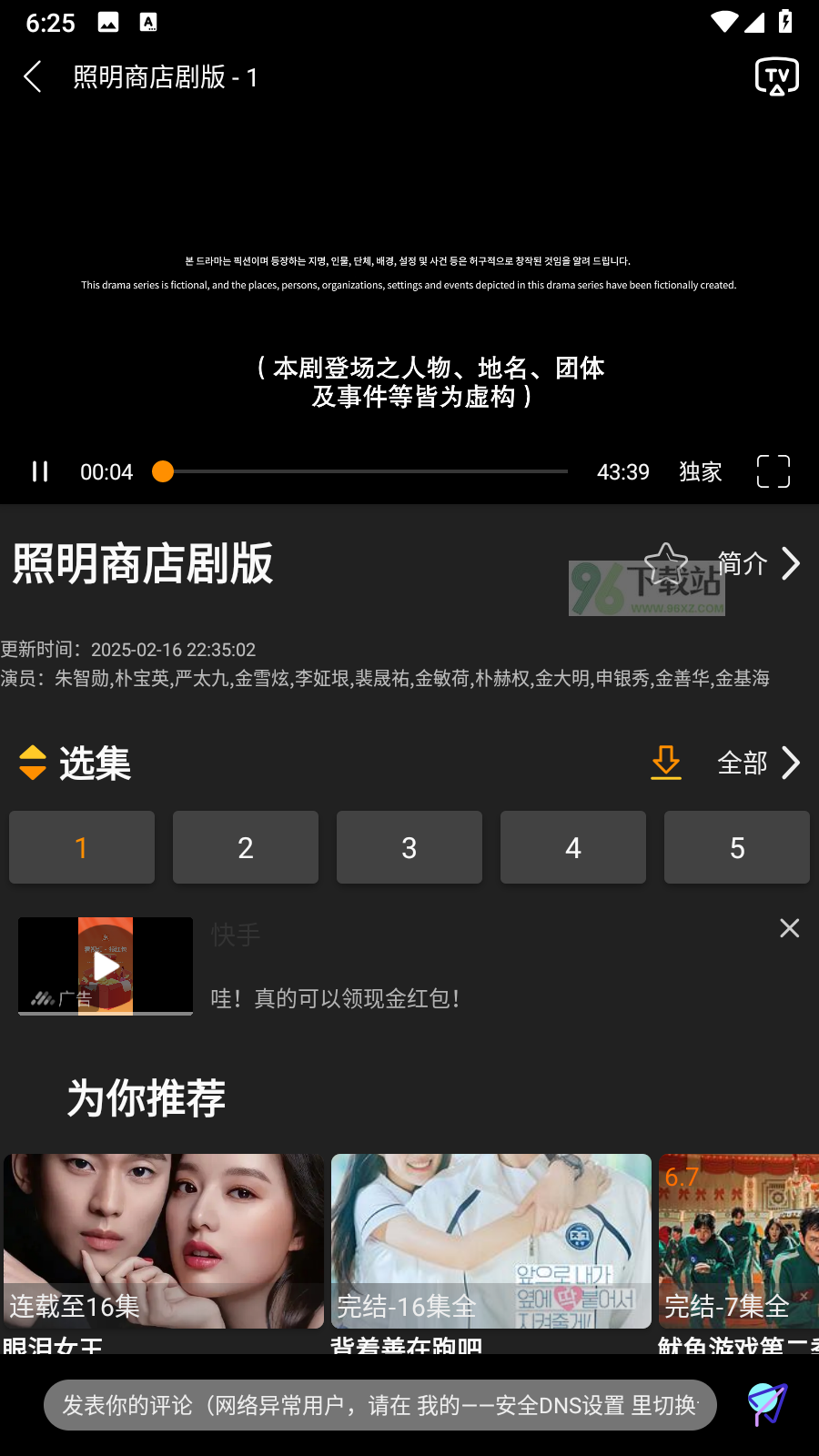Tap the comment input field

click(380, 1405)
